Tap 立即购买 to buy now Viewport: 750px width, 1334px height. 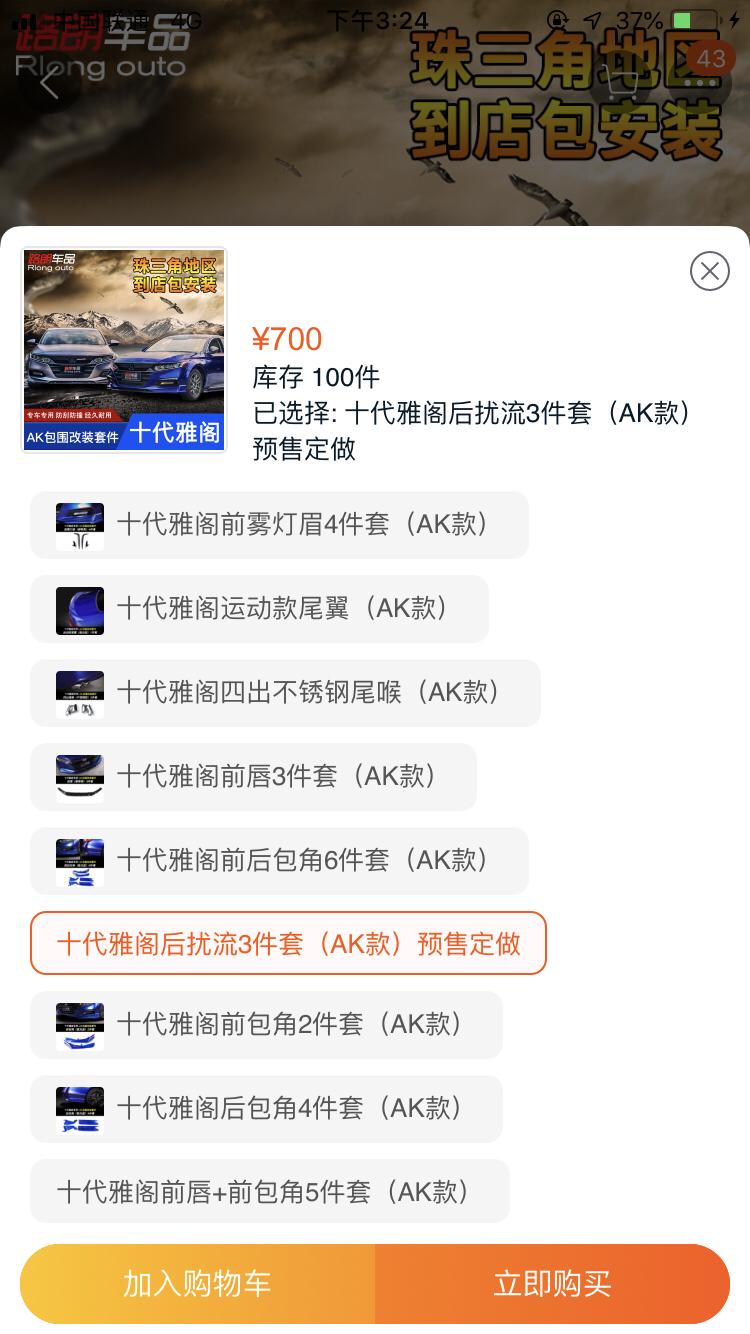[x=552, y=1284]
